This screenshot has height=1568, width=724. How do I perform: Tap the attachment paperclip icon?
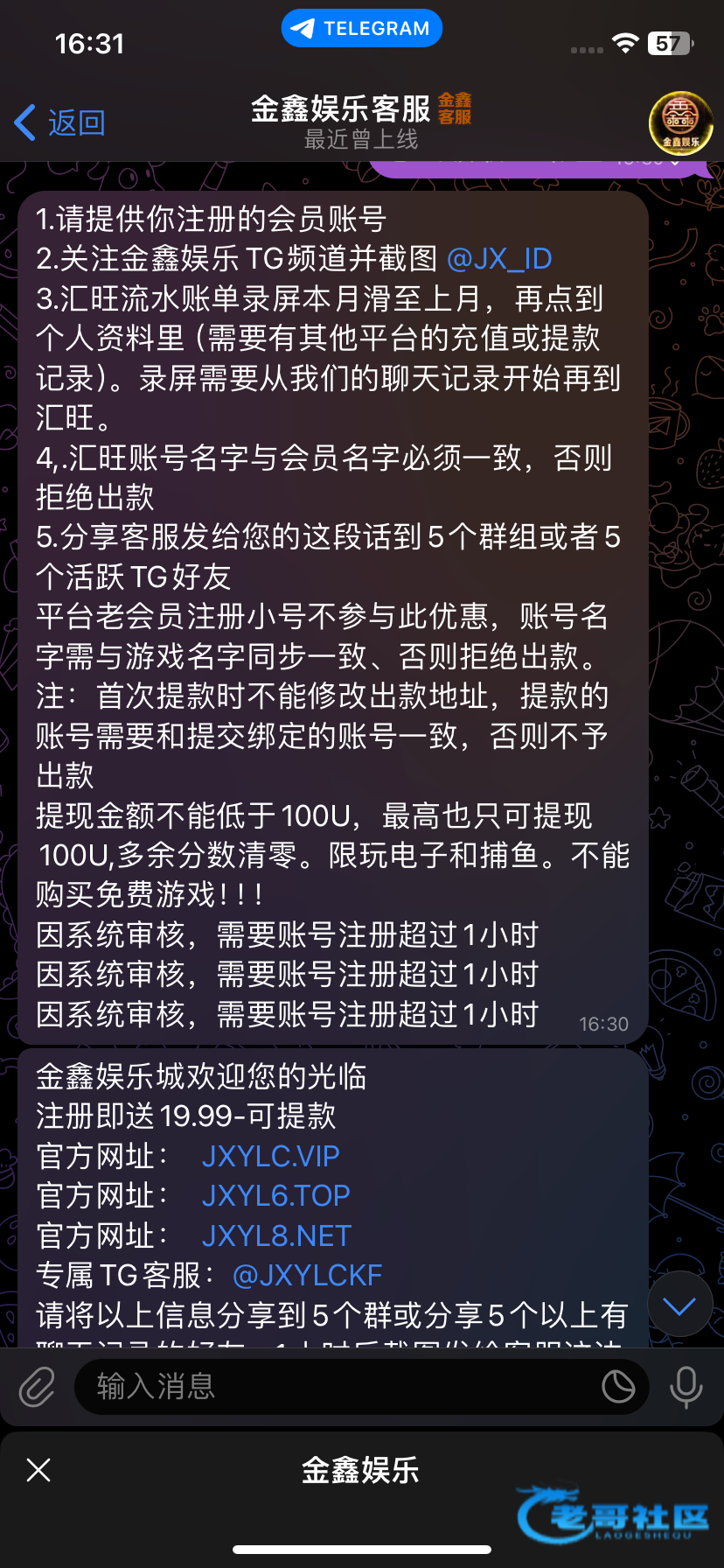coord(37,1387)
